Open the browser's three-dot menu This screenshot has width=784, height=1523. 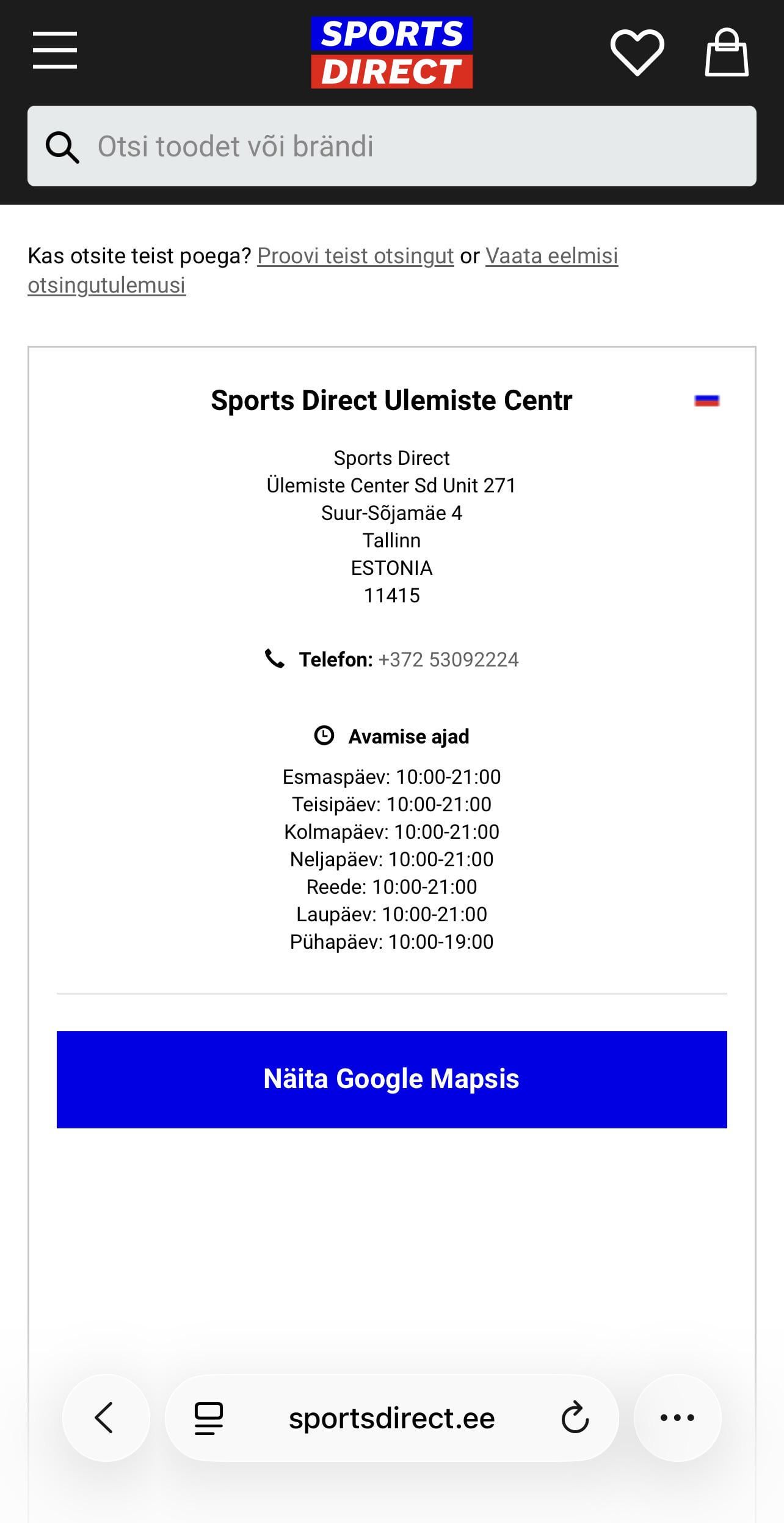pyautogui.click(x=677, y=1417)
